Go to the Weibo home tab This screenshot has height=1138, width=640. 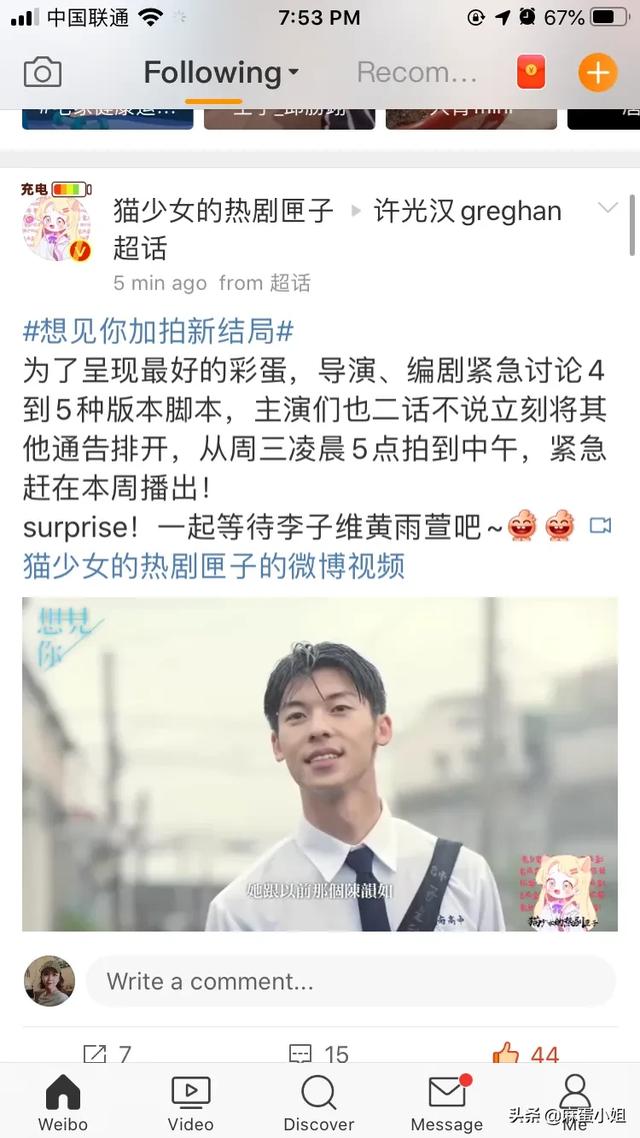pyautogui.click(x=62, y=1102)
